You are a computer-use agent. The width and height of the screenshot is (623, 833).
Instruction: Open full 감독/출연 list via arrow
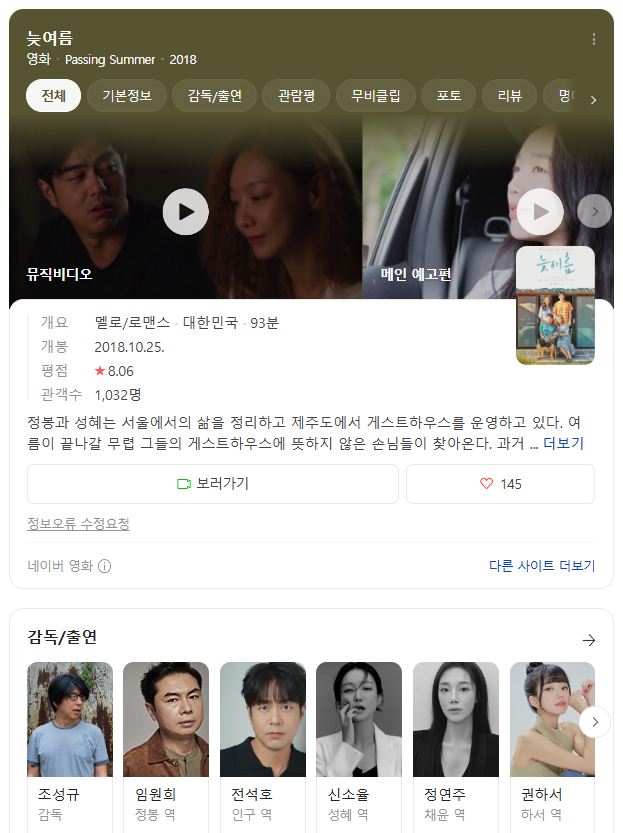pyautogui.click(x=588, y=640)
